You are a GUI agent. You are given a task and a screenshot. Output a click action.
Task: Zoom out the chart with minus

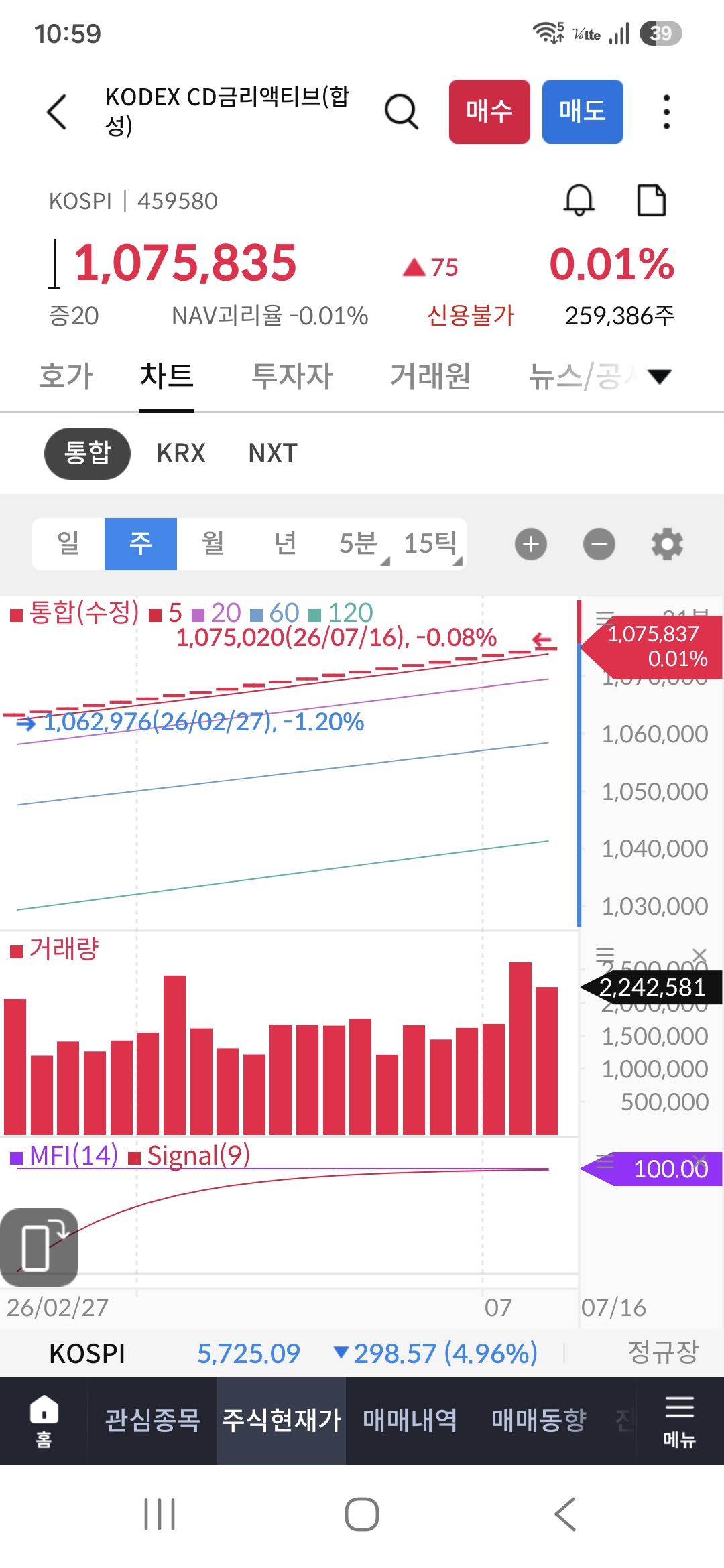[599, 544]
